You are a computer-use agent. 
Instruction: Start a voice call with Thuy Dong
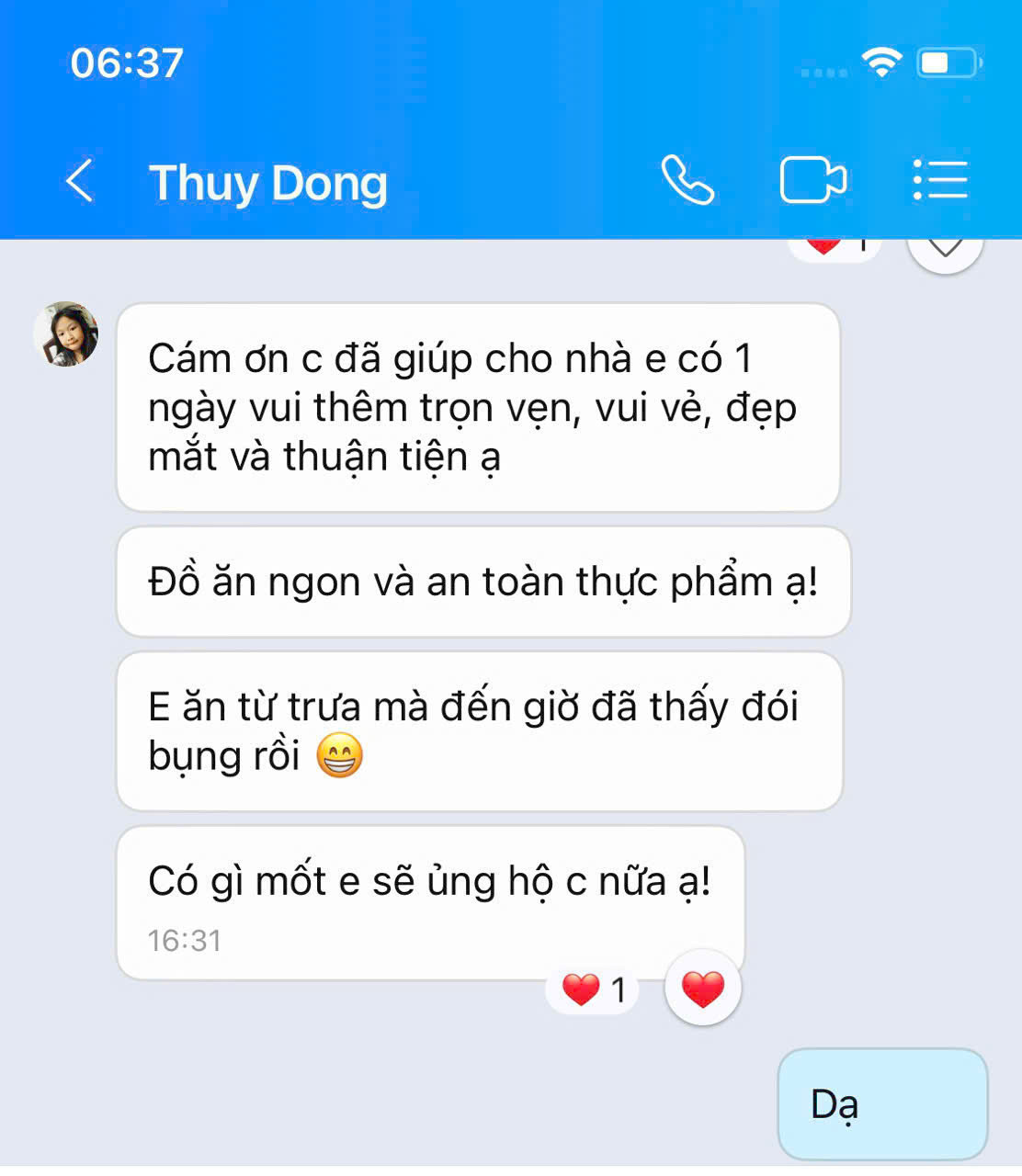[x=687, y=180]
